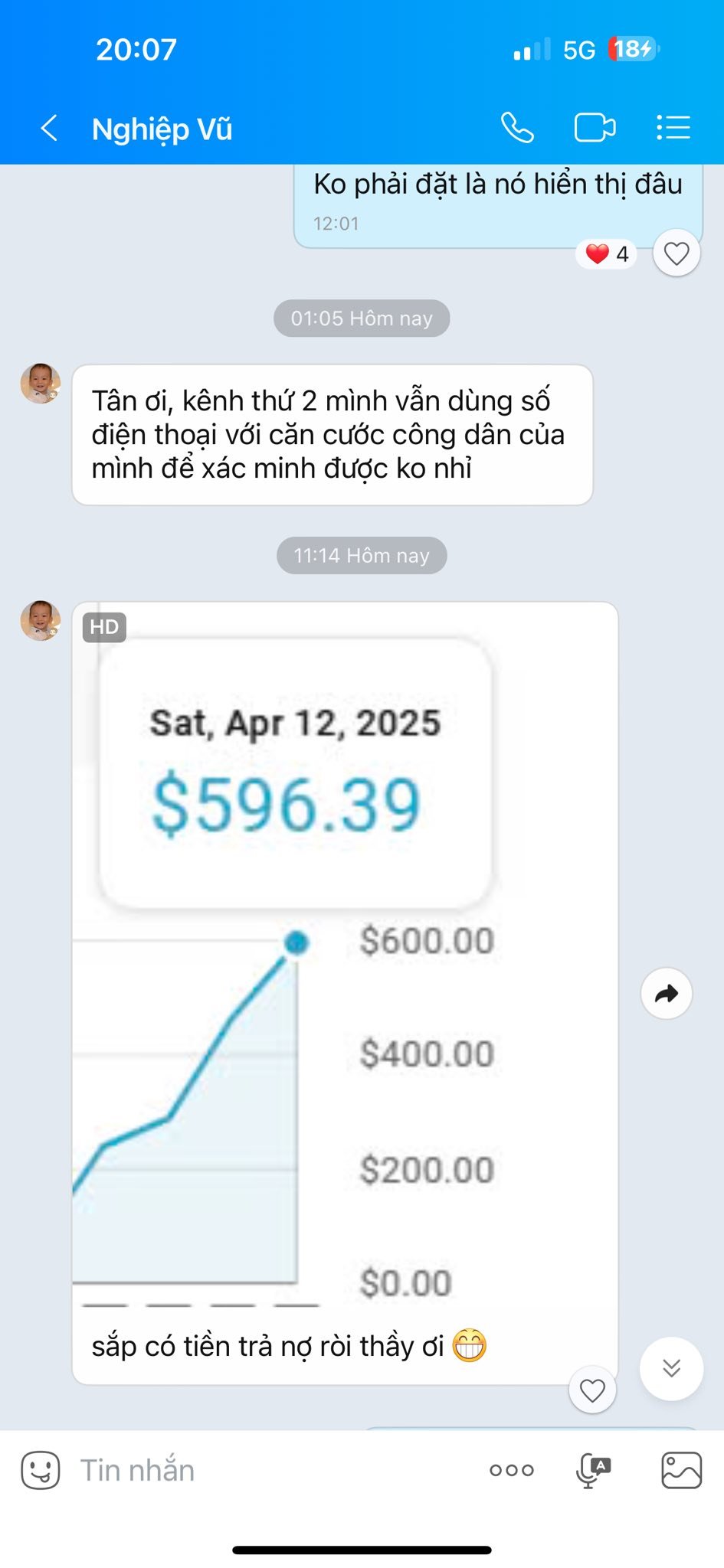Open the chat options menu icon
This screenshot has width=724, height=1568.
click(x=673, y=128)
